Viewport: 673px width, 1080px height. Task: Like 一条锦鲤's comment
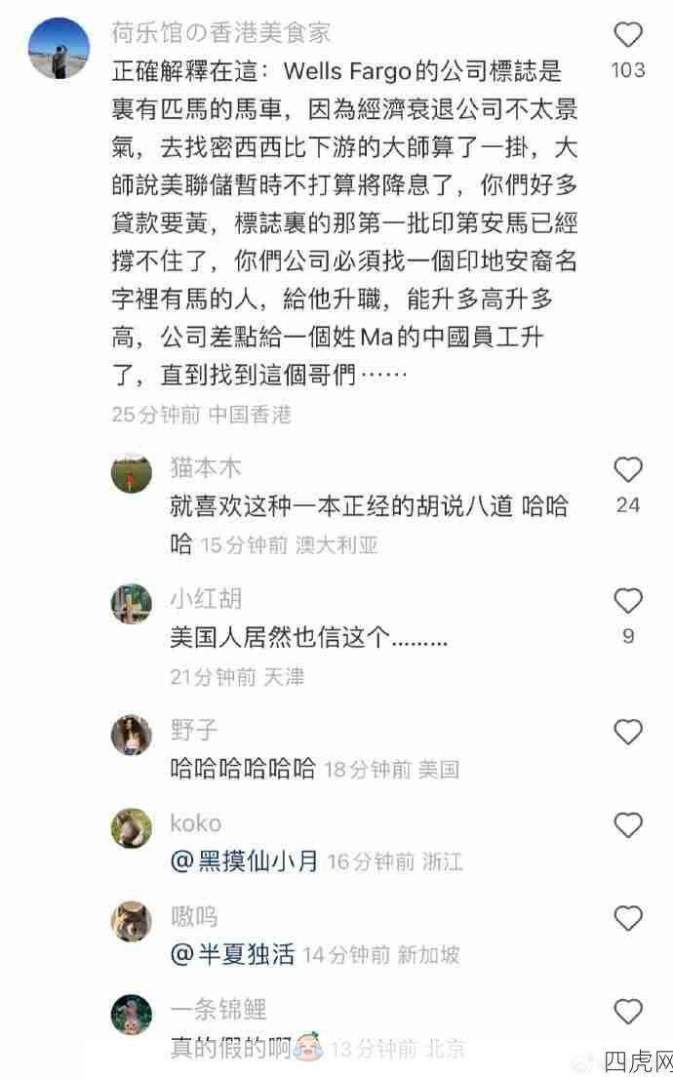pos(628,1011)
